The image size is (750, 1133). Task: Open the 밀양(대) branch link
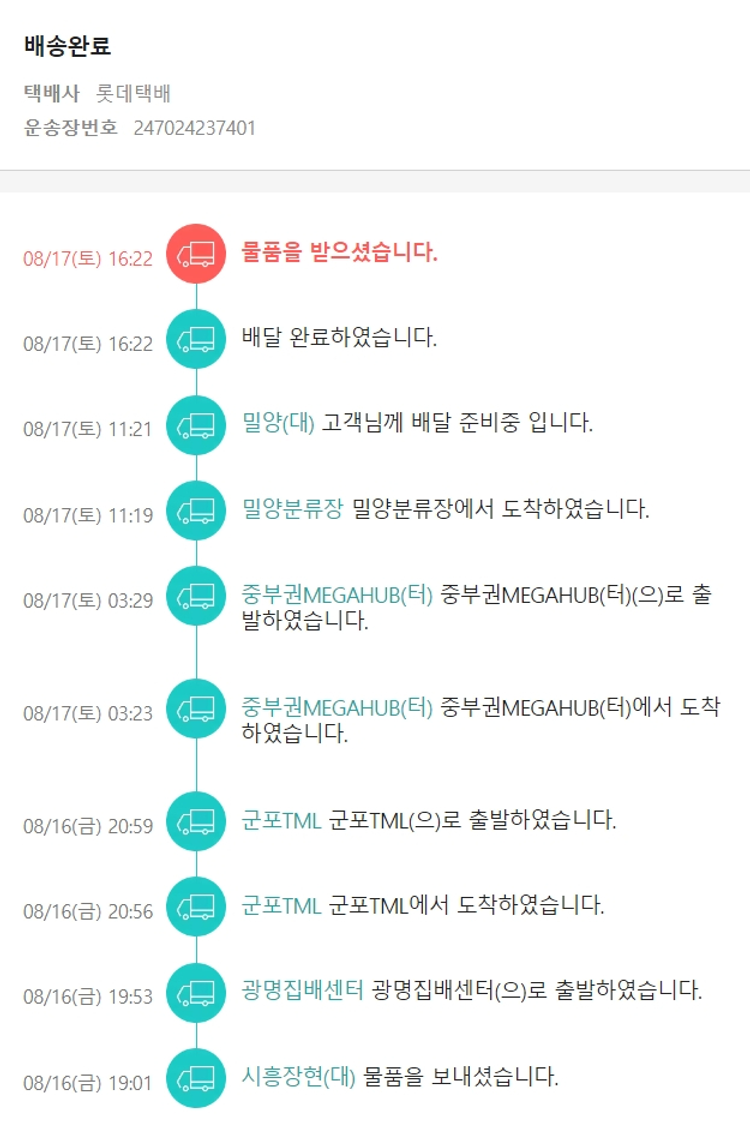point(278,423)
